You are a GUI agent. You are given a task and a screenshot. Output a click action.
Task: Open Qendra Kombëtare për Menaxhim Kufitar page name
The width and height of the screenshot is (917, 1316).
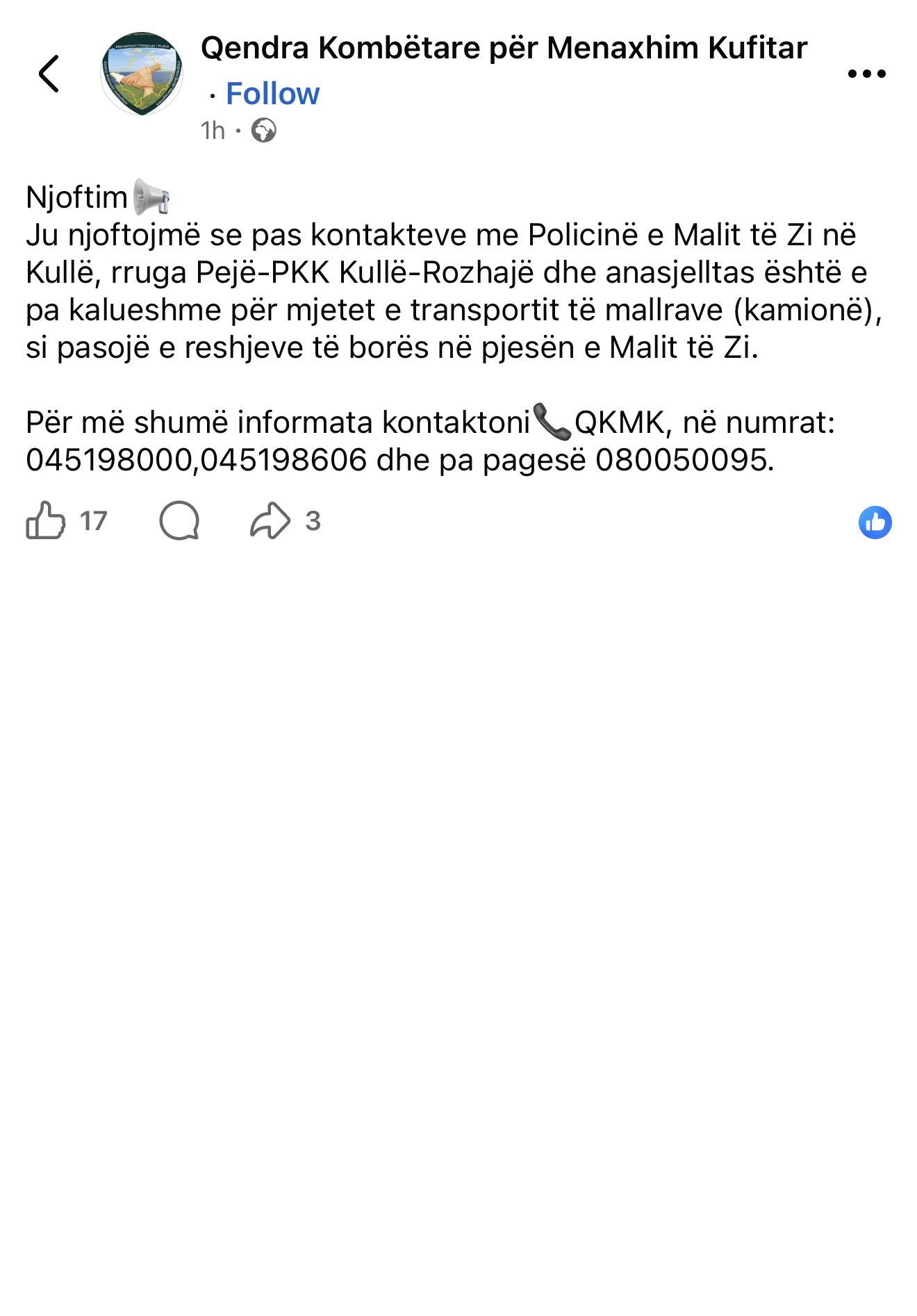(x=504, y=49)
